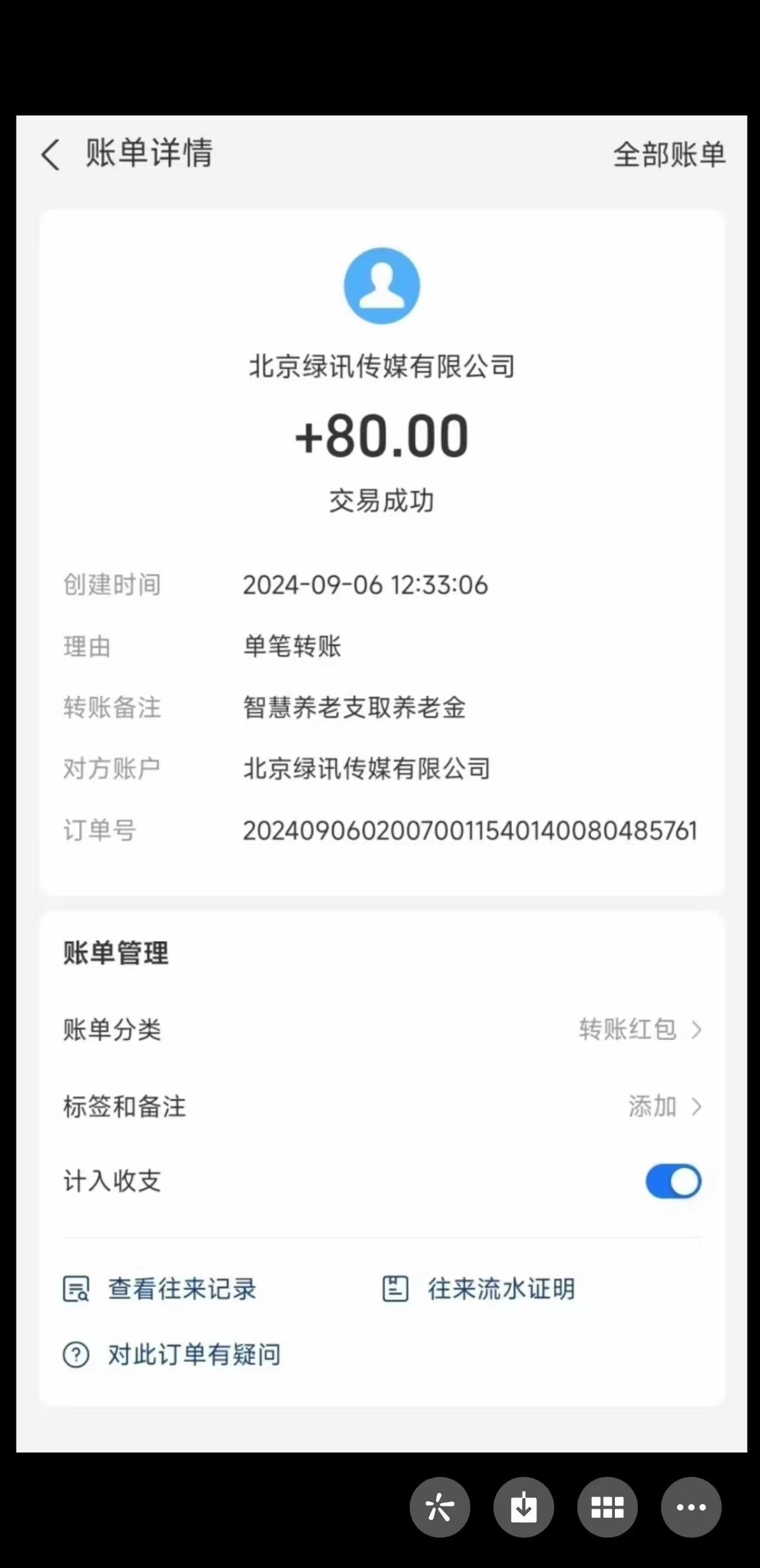Go back from 账单详情 page

pyautogui.click(x=51, y=155)
